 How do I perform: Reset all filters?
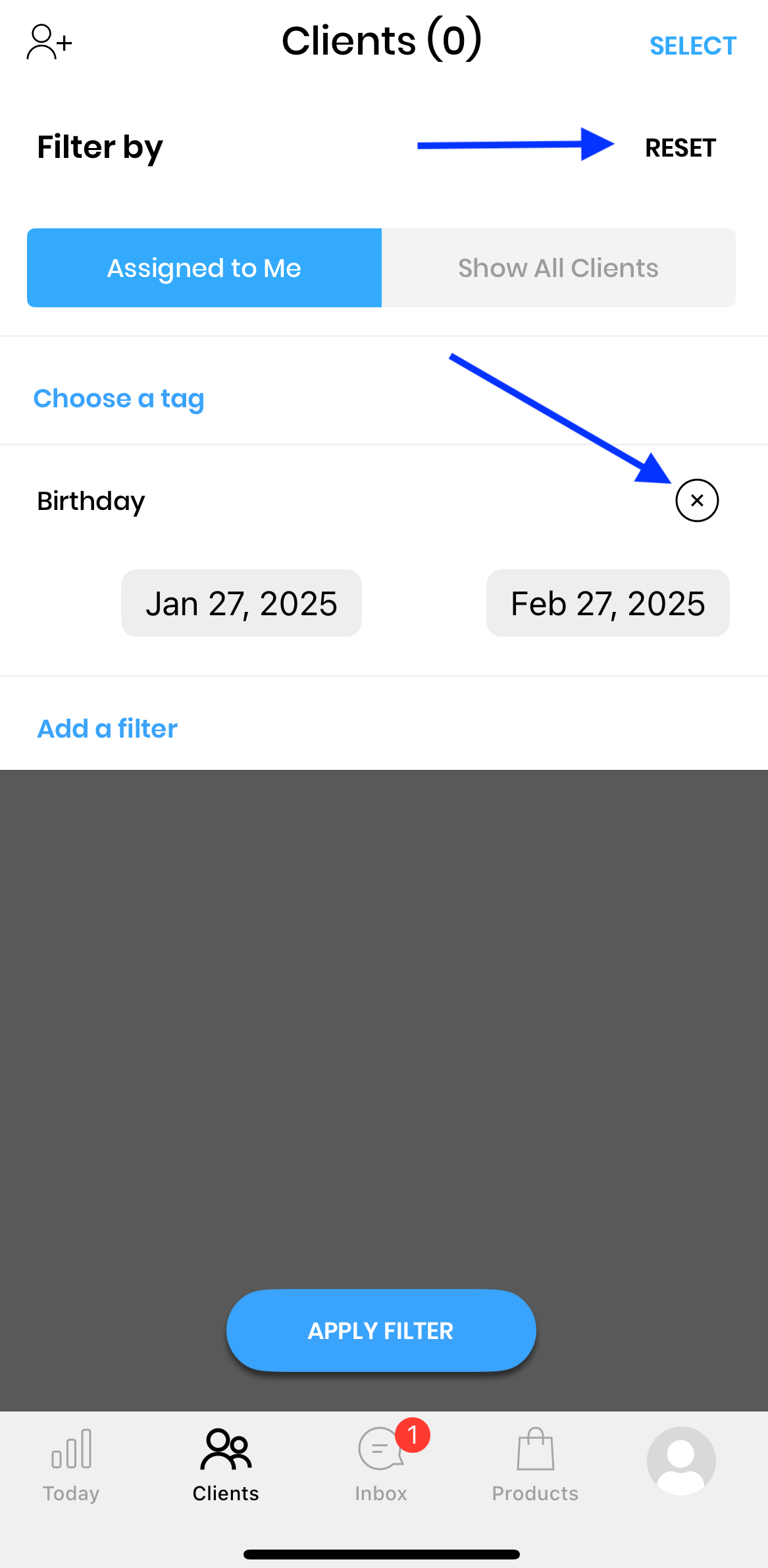(x=680, y=148)
